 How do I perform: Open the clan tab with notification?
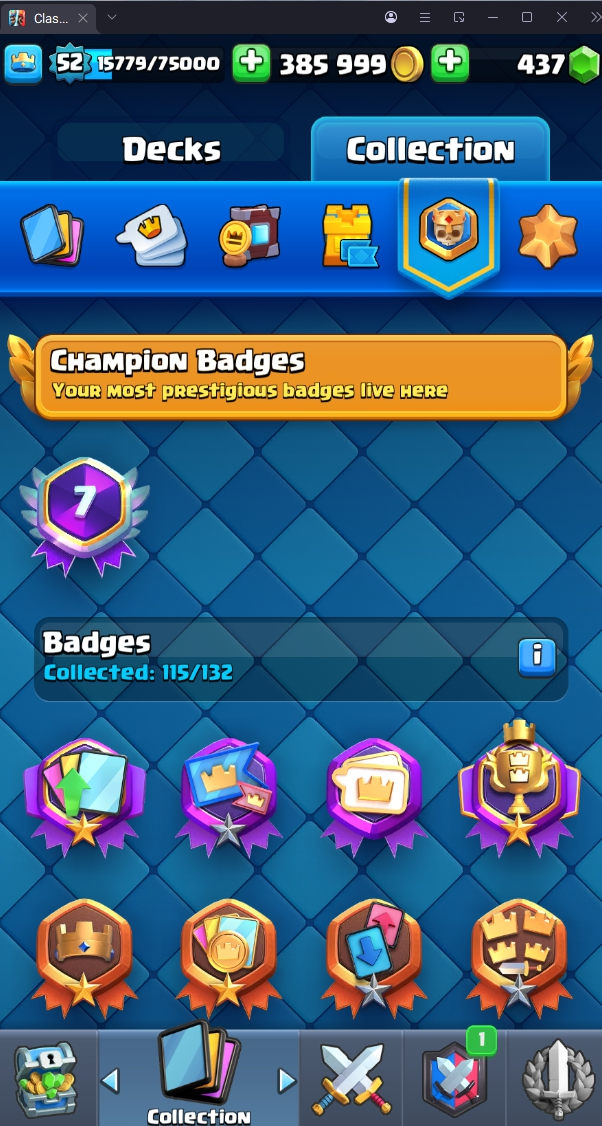pyautogui.click(x=453, y=1078)
